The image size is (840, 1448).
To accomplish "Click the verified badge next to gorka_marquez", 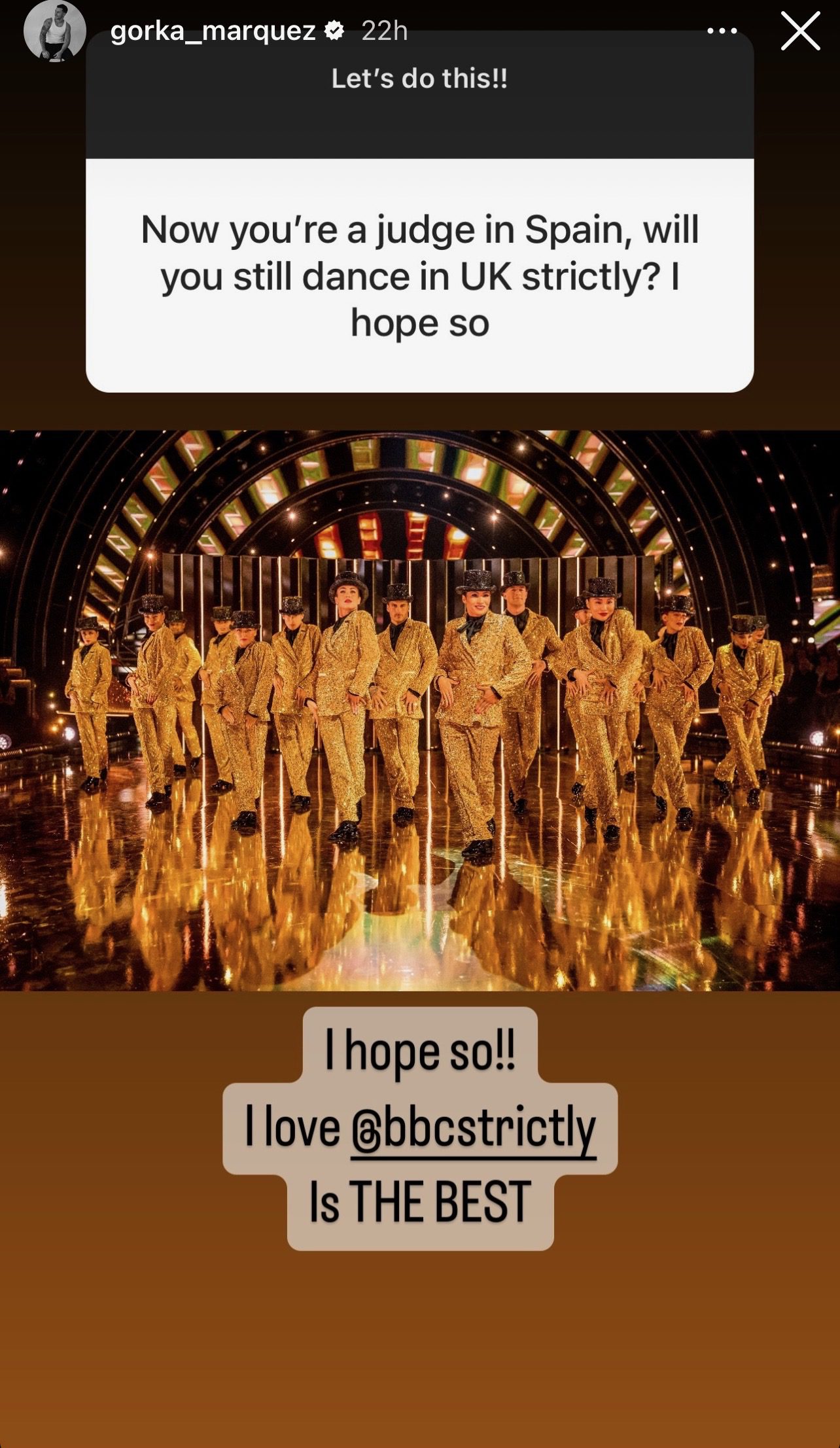I will point(334,30).
